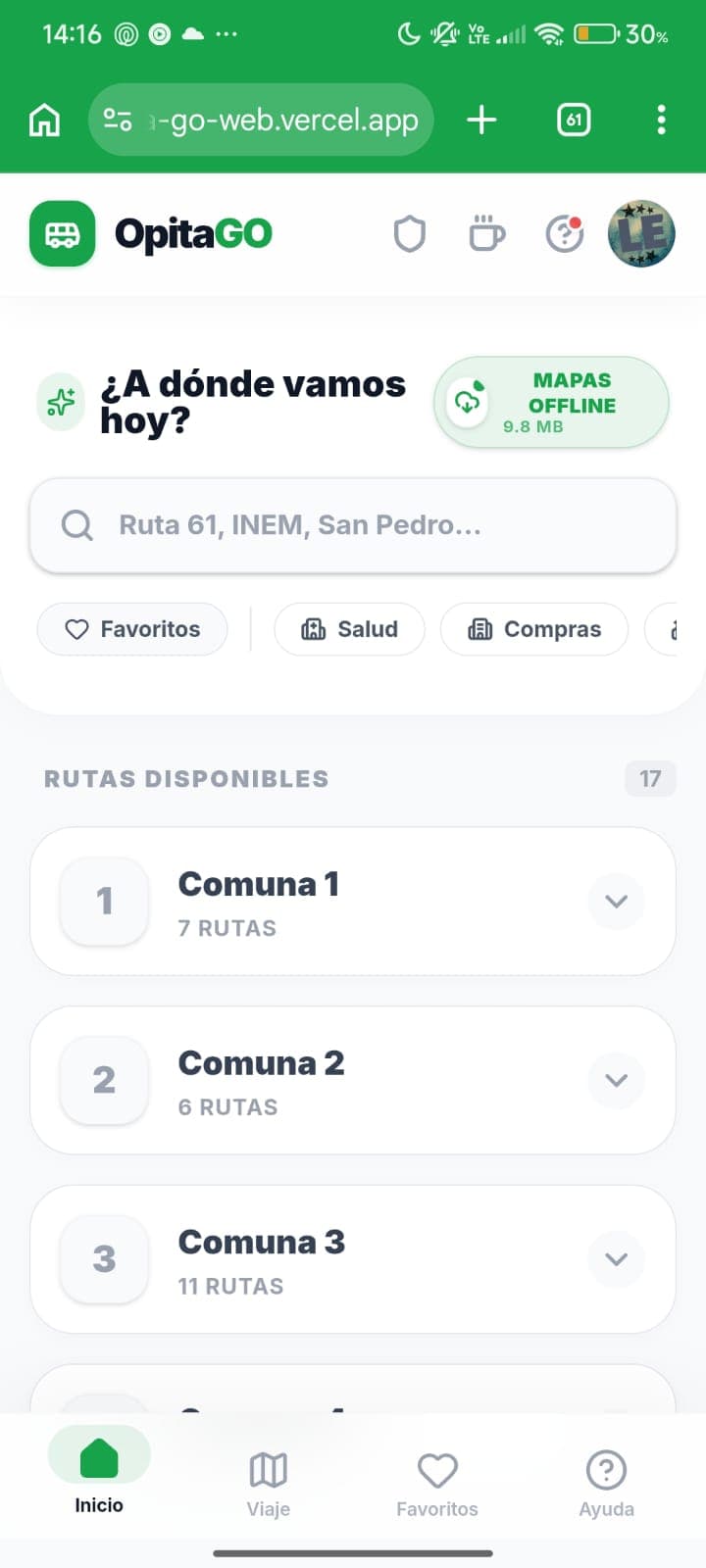Open a new browser tab with the plus button
Screen dimensions: 706x1568
coord(480,120)
